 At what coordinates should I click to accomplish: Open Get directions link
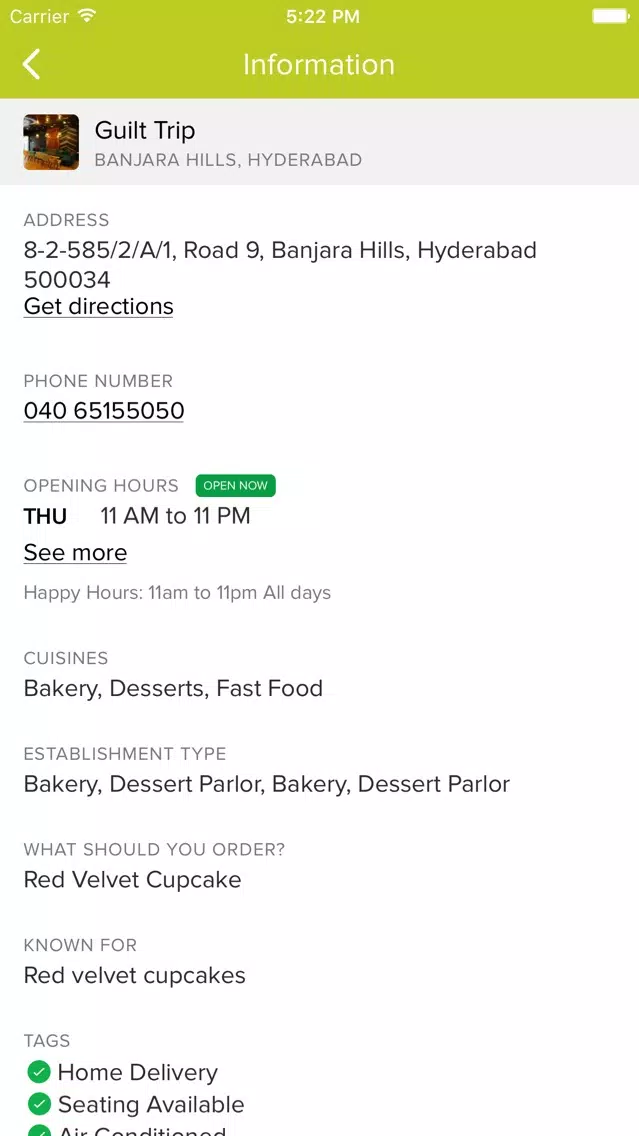point(99,306)
